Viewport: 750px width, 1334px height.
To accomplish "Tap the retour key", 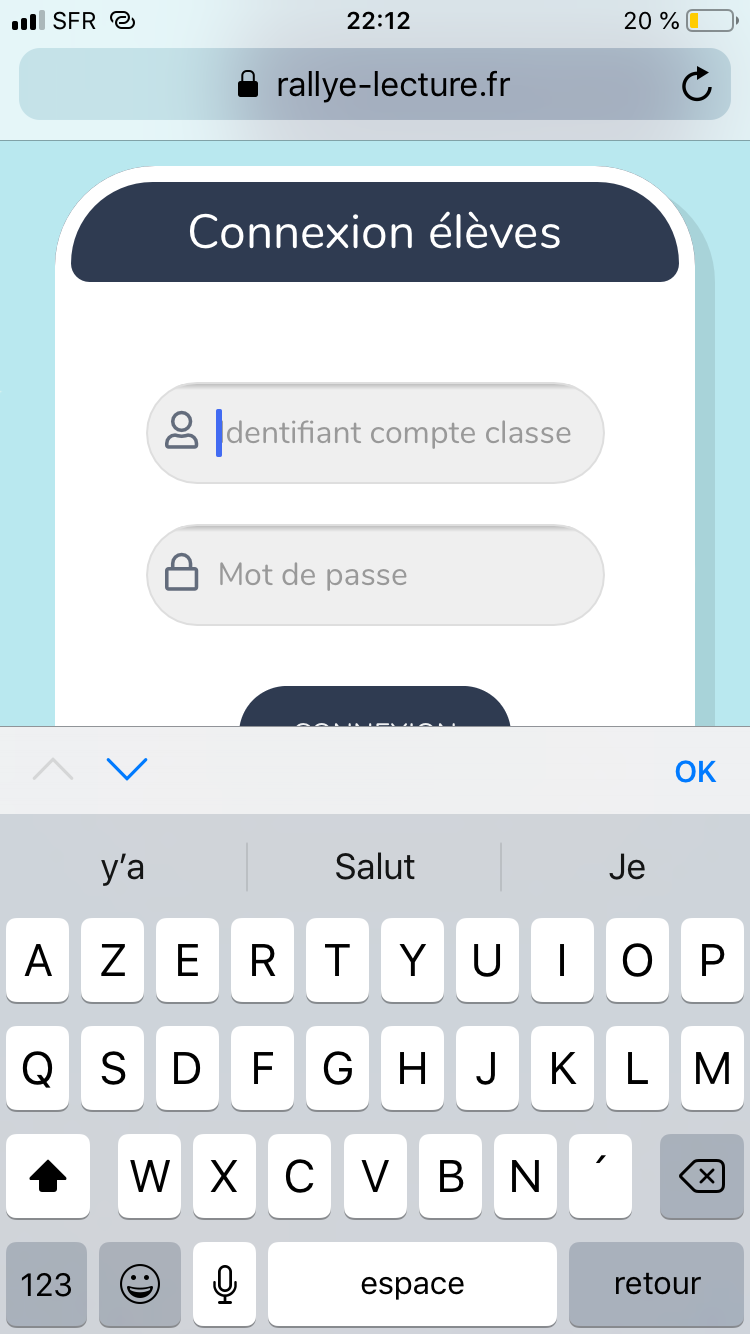I will tap(657, 1284).
